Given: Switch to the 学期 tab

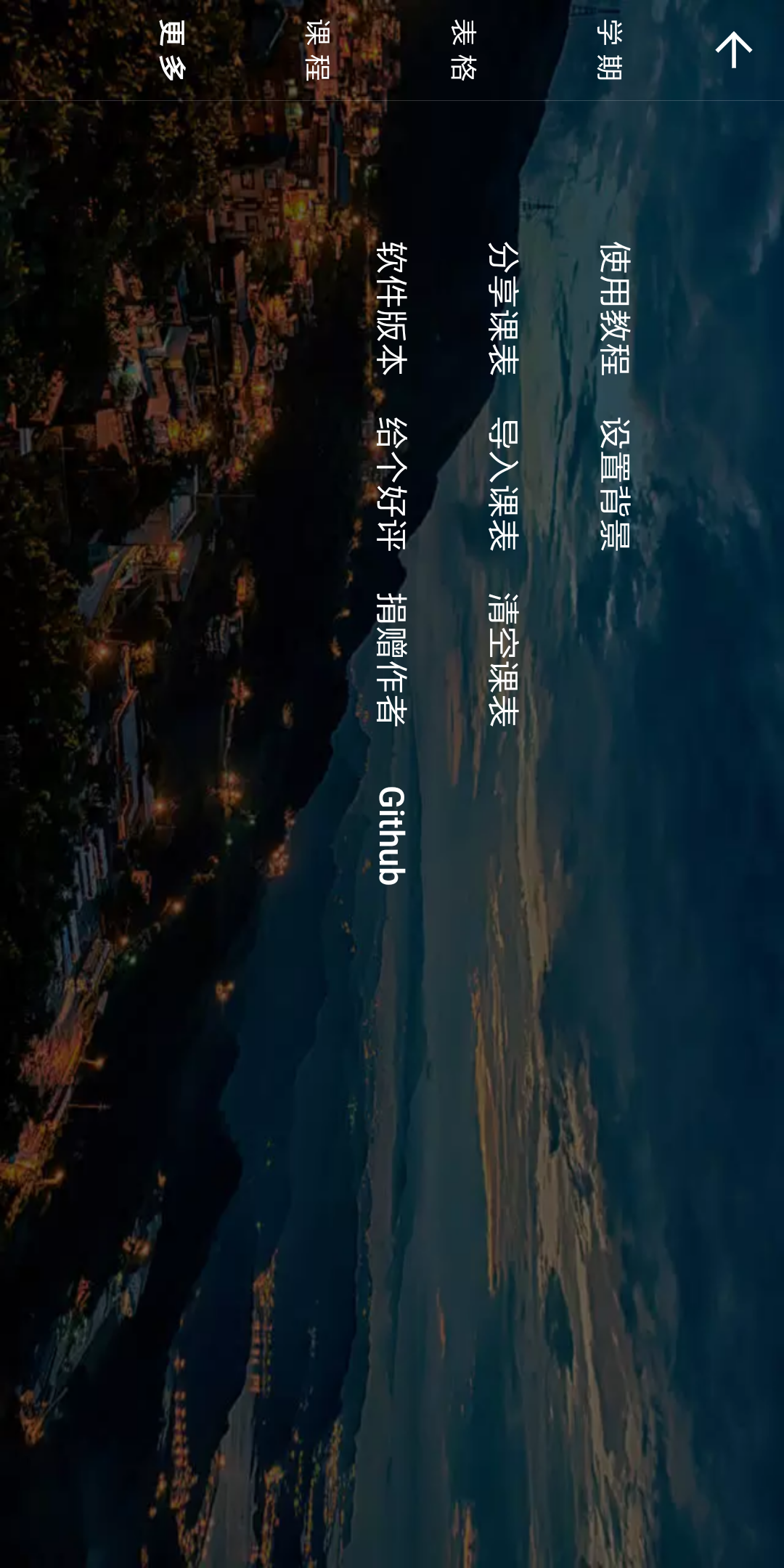Looking at the screenshot, I should tap(608, 50).
